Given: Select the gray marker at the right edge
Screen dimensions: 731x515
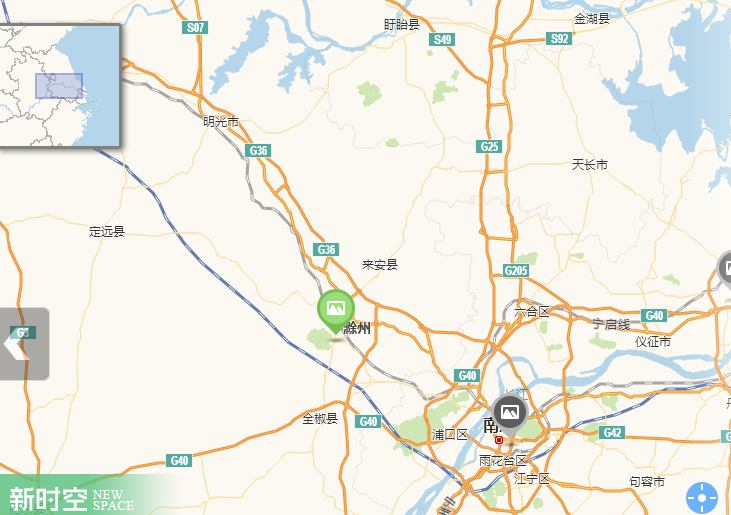Looking at the screenshot, I should [727, 268].
